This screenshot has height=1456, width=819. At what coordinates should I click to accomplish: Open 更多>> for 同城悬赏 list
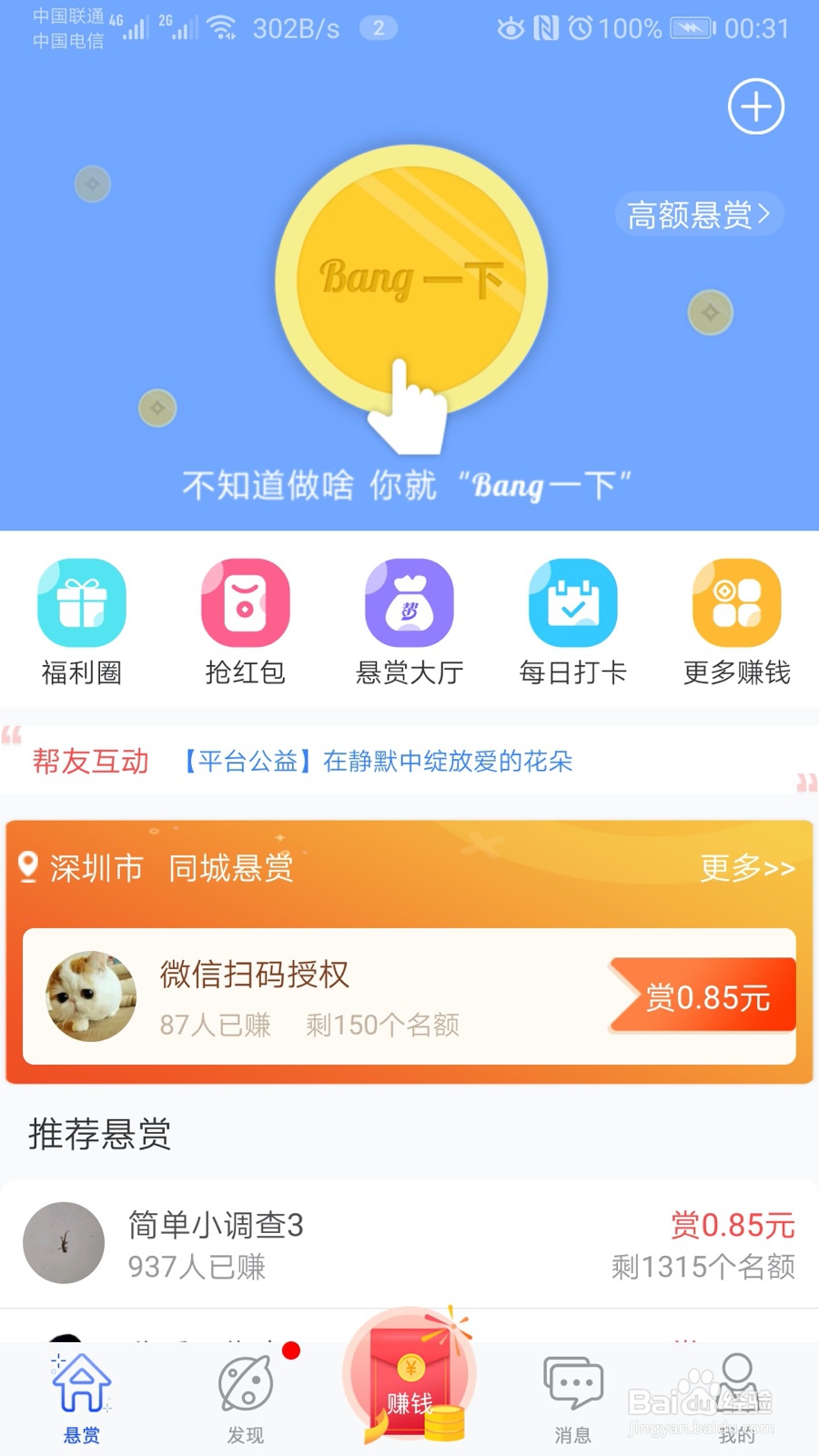coord(746,869)
